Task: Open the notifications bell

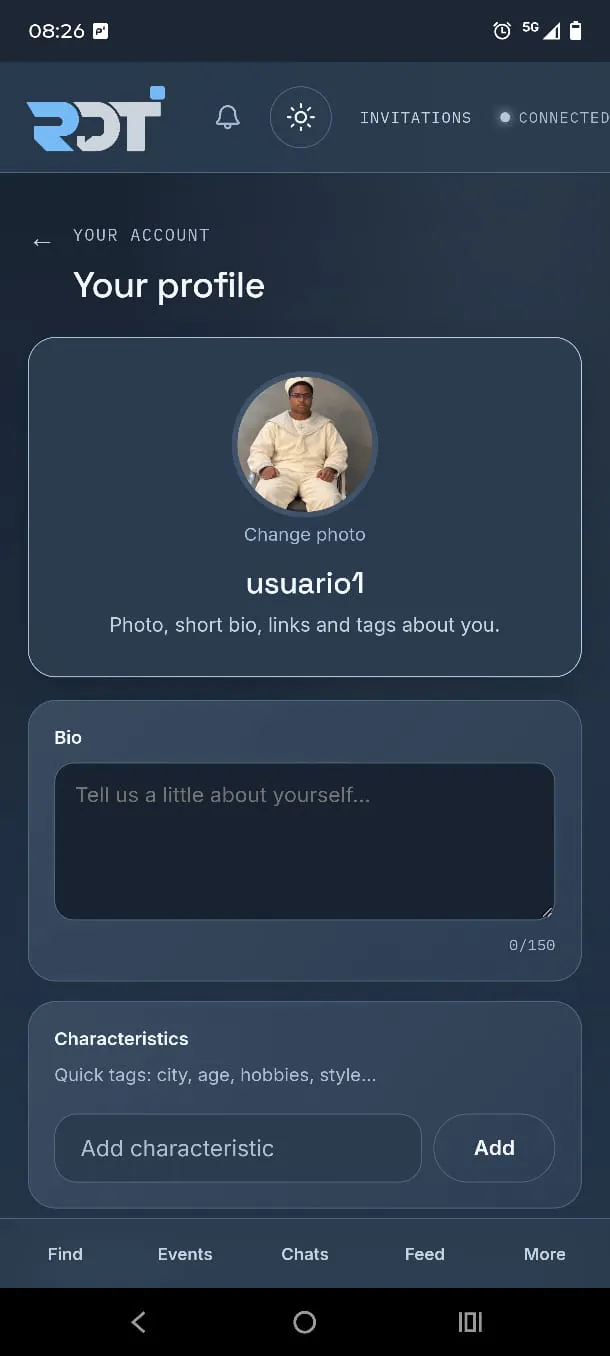Action: [228, 117]
